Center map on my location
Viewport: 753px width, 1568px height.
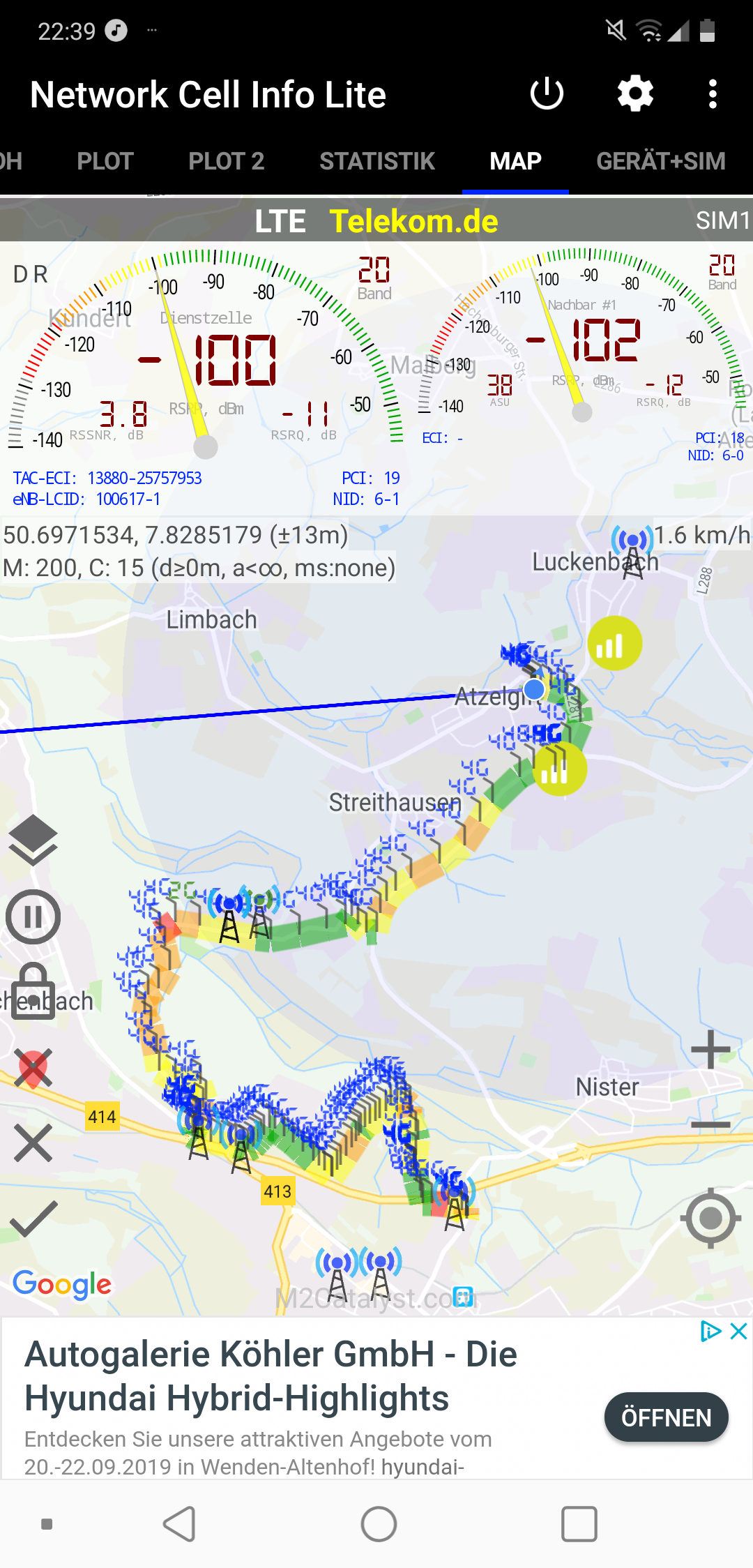click(710, 1218)
